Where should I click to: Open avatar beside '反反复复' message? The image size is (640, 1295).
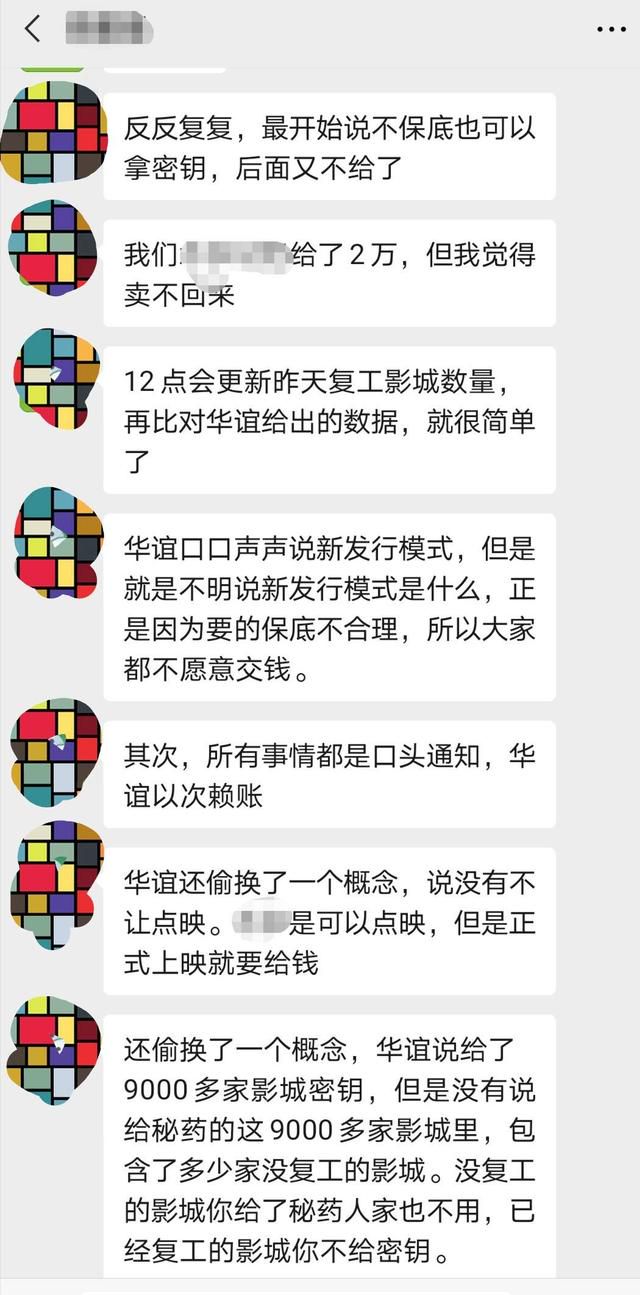click(x=53, y=133)
